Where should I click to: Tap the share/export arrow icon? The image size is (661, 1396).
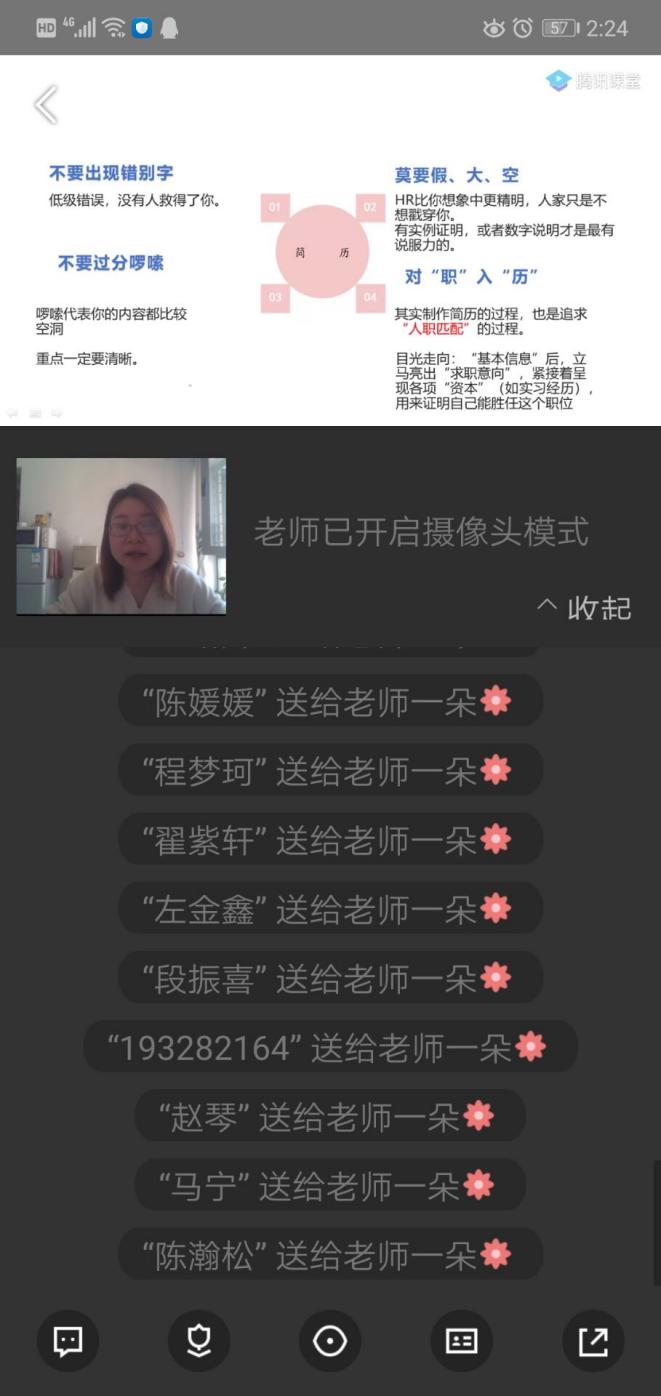[x=592, y=1341]
